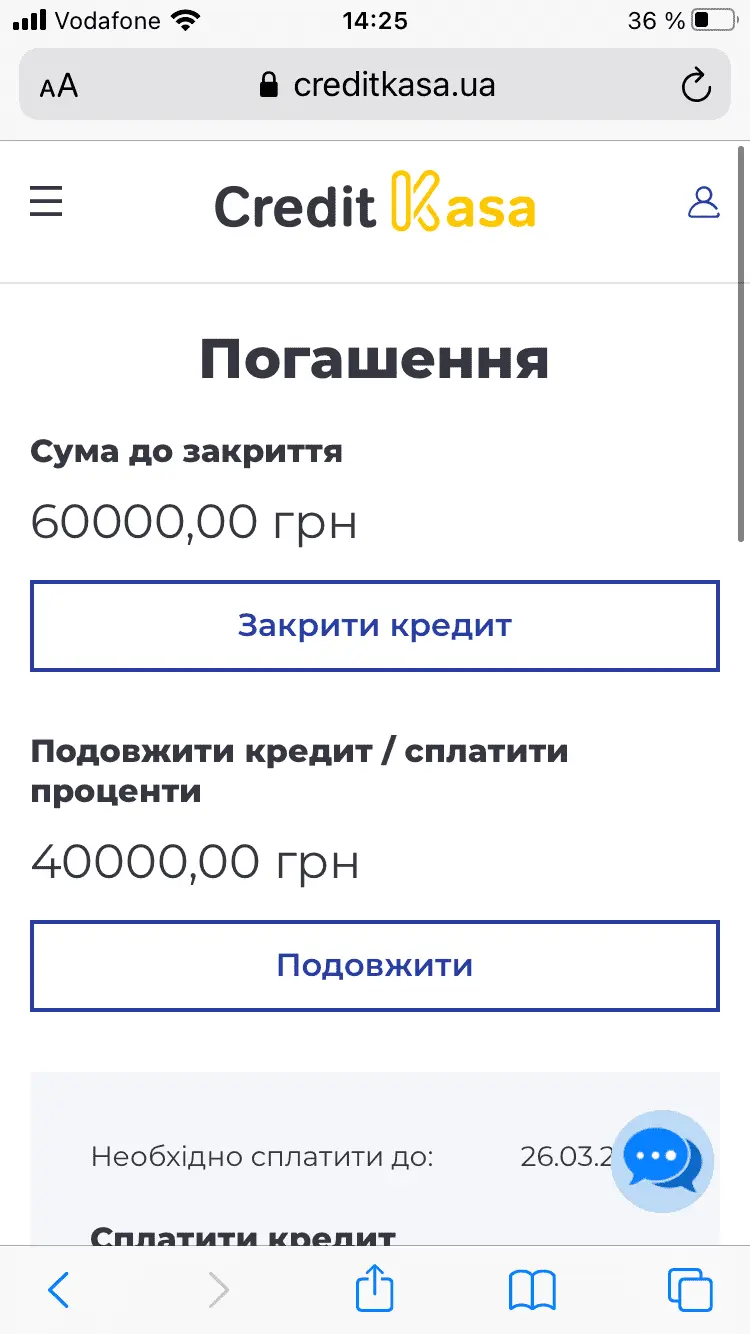Viewport: 750px width, 1334px height.
Task: Share this page from Safari toolbar
Action: pos(375,1290)
